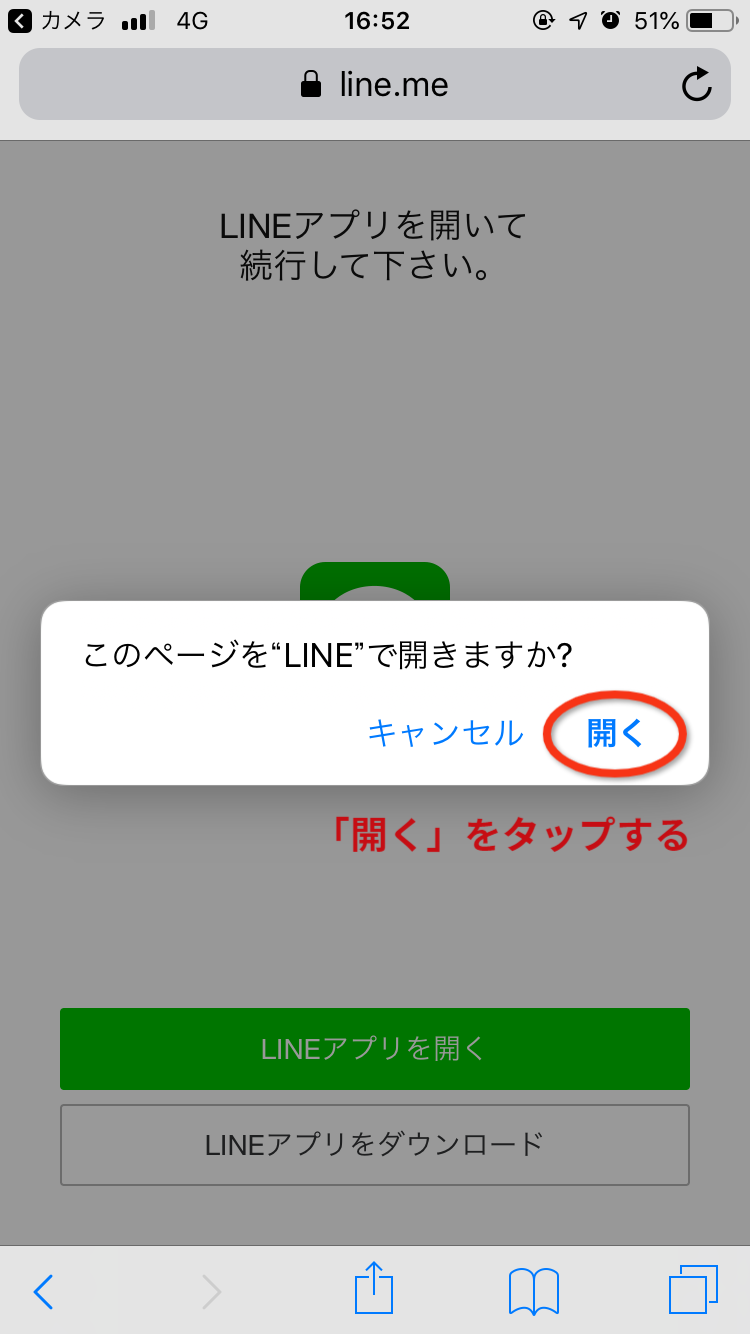This screenshot has width=750, height=1334.
Task: Tap 開く in the dialog
Action: (x=616, y=733)
